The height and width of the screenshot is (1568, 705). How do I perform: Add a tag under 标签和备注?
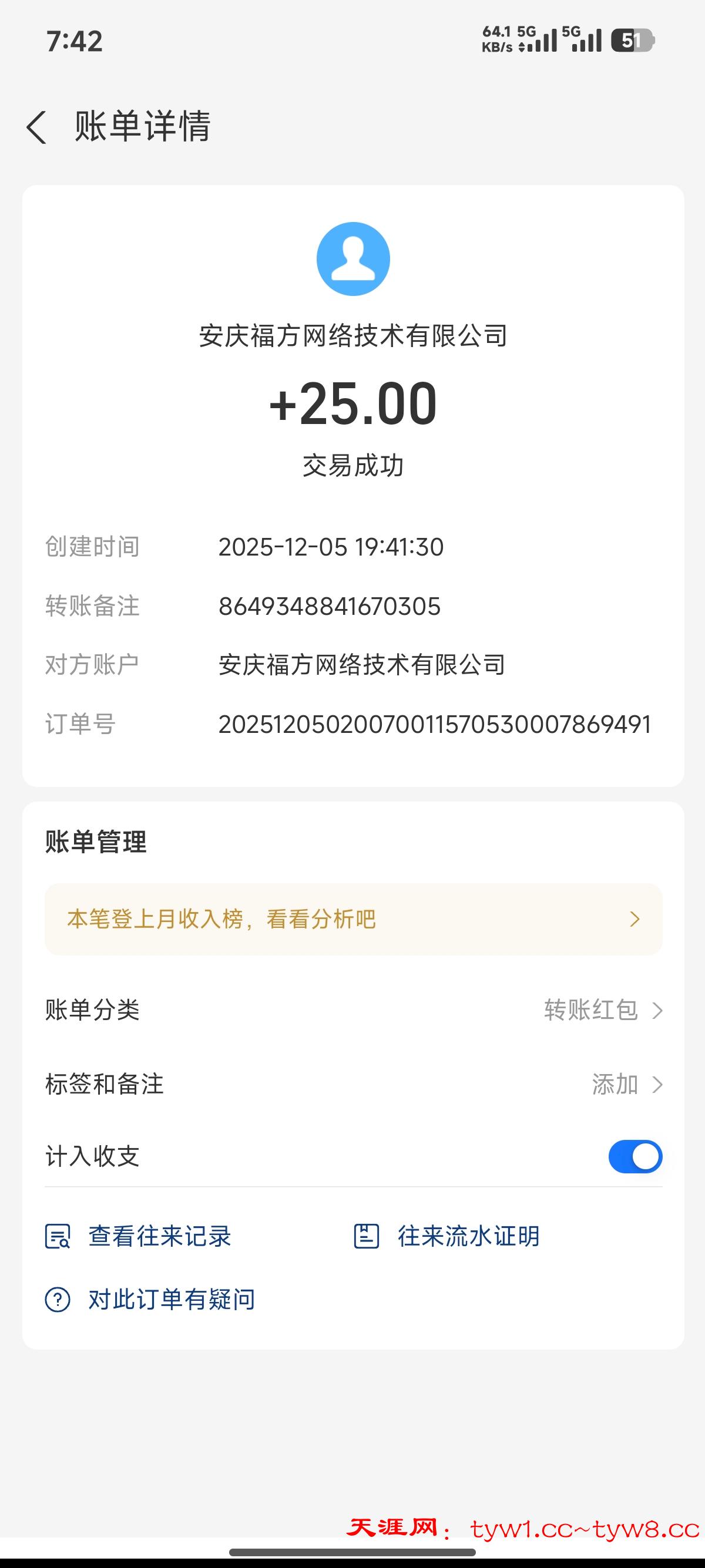point(626,1084)
